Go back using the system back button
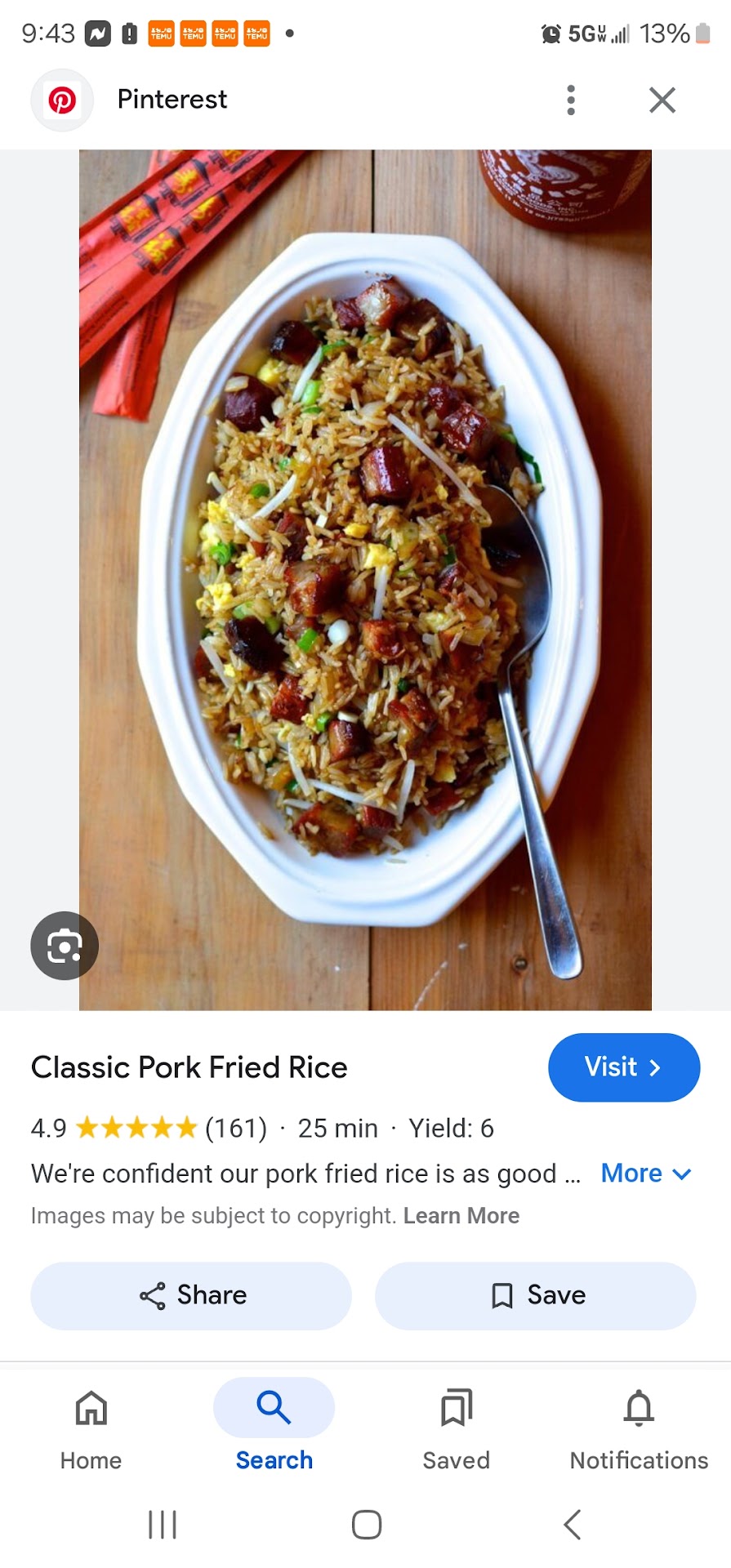The height and width of the screenshot is (1568, 731). (572, 1524)
